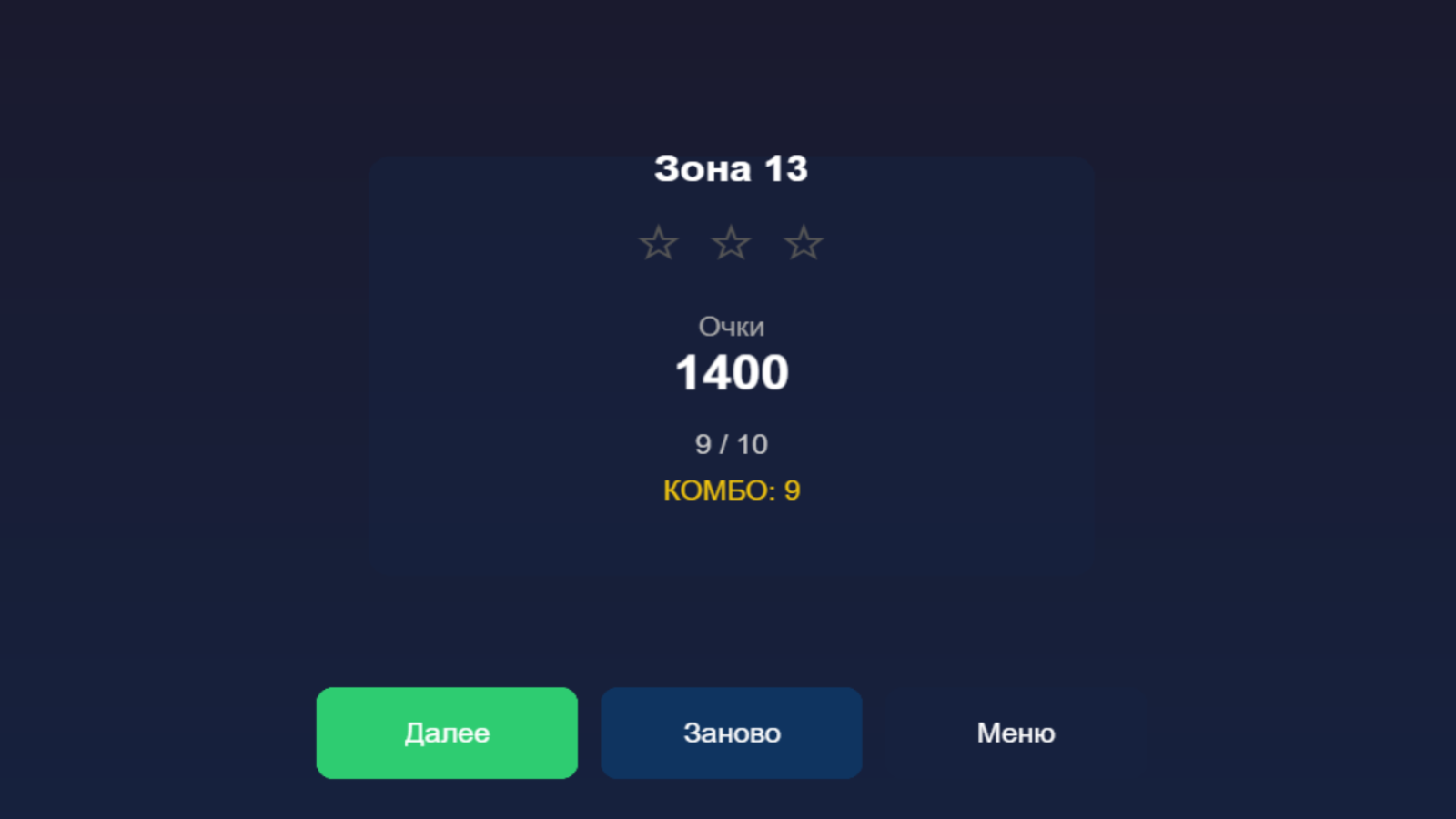Continue with the green Далее button
The image size is (1456, 819).
[x=447, y=733]
